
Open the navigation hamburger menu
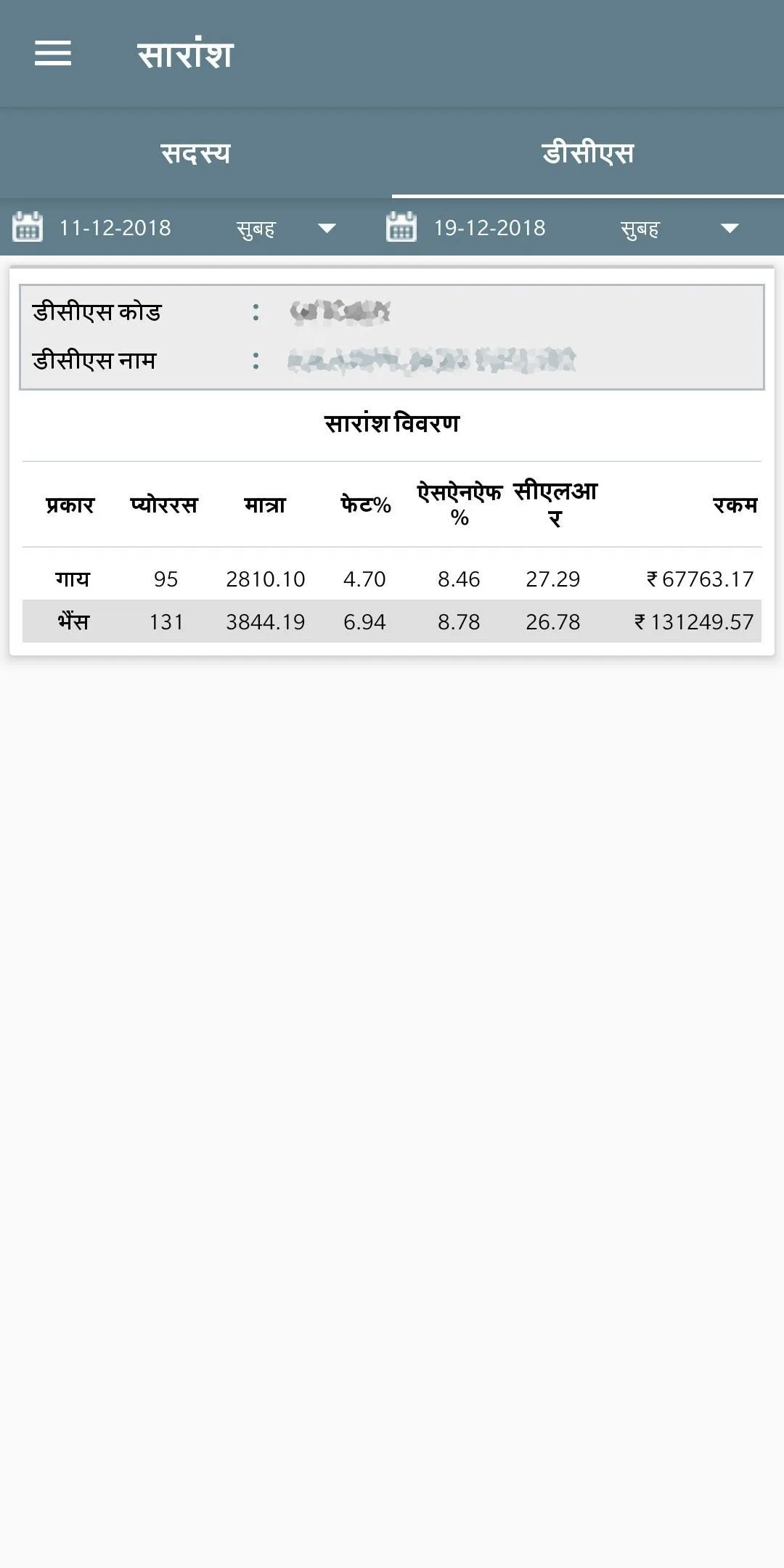pos(53,52)
